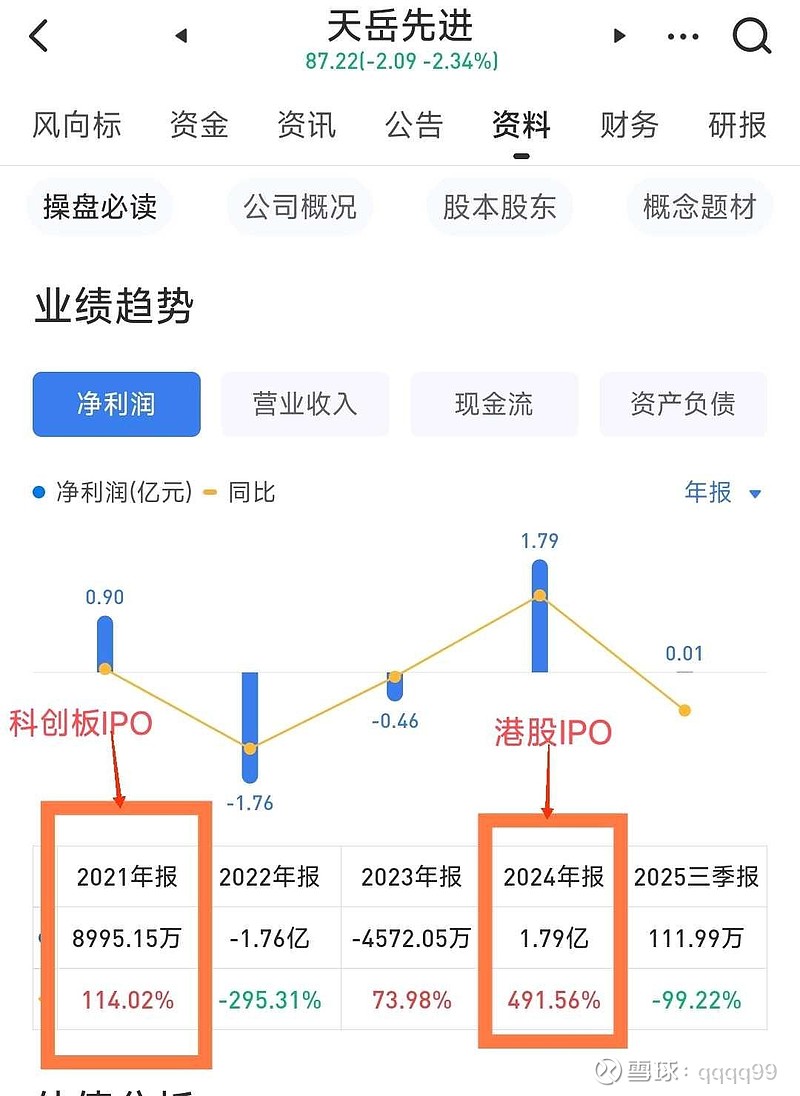Click the Xueqiu watermark logo icon
800x1096 pixels.
[x=605, y=1069]
